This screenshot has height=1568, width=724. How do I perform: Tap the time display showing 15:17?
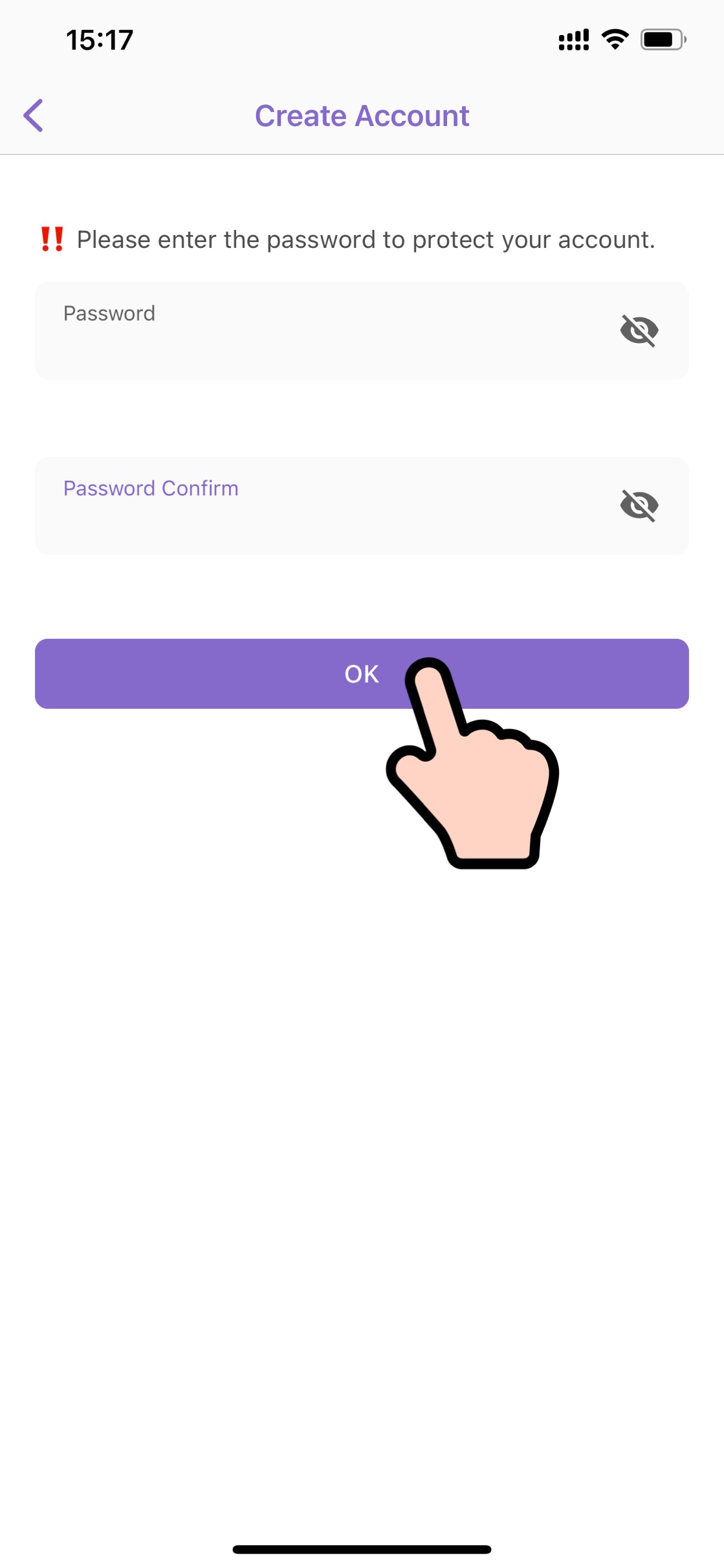point(98,39)
